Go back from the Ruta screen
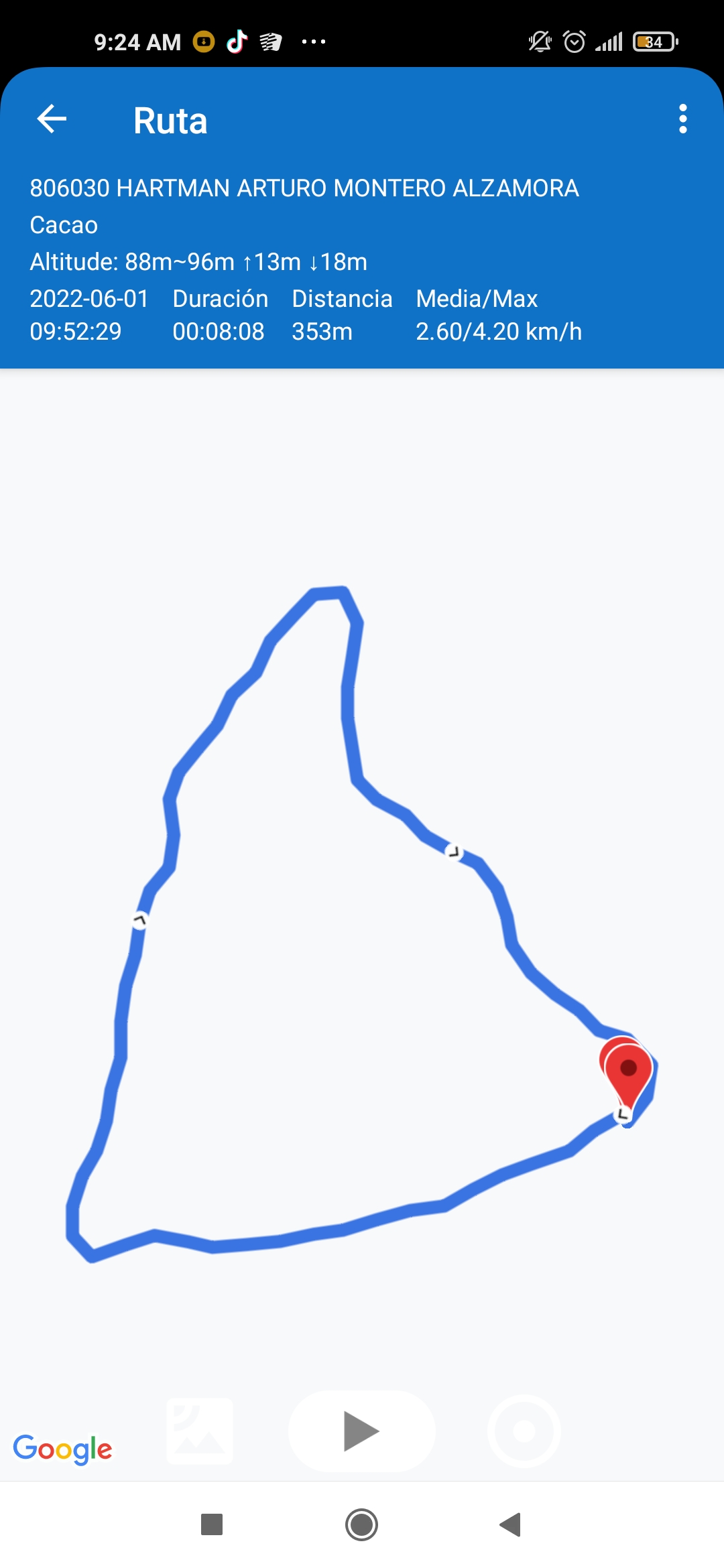 52,120
